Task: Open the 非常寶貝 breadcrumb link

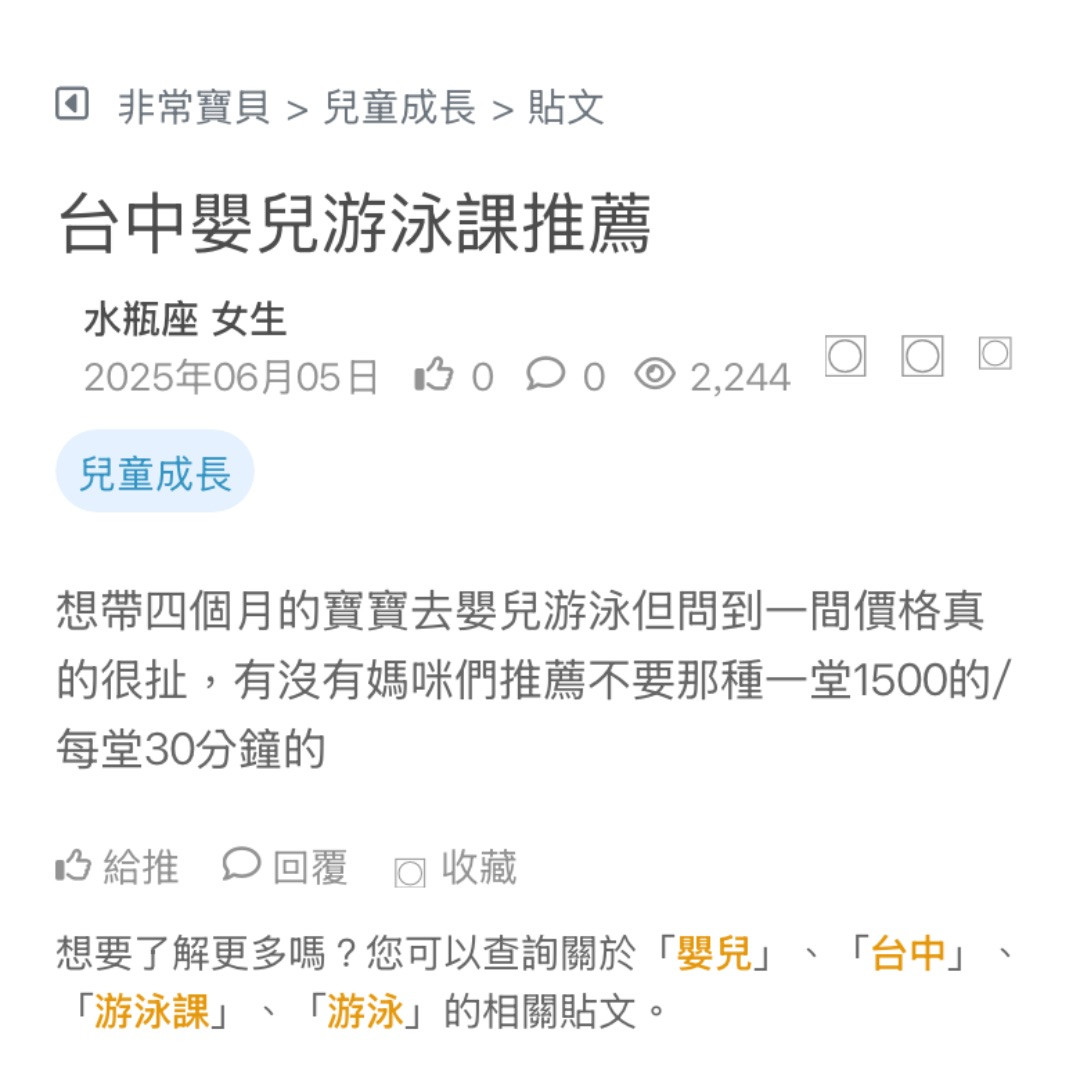Action: point(194,107)
